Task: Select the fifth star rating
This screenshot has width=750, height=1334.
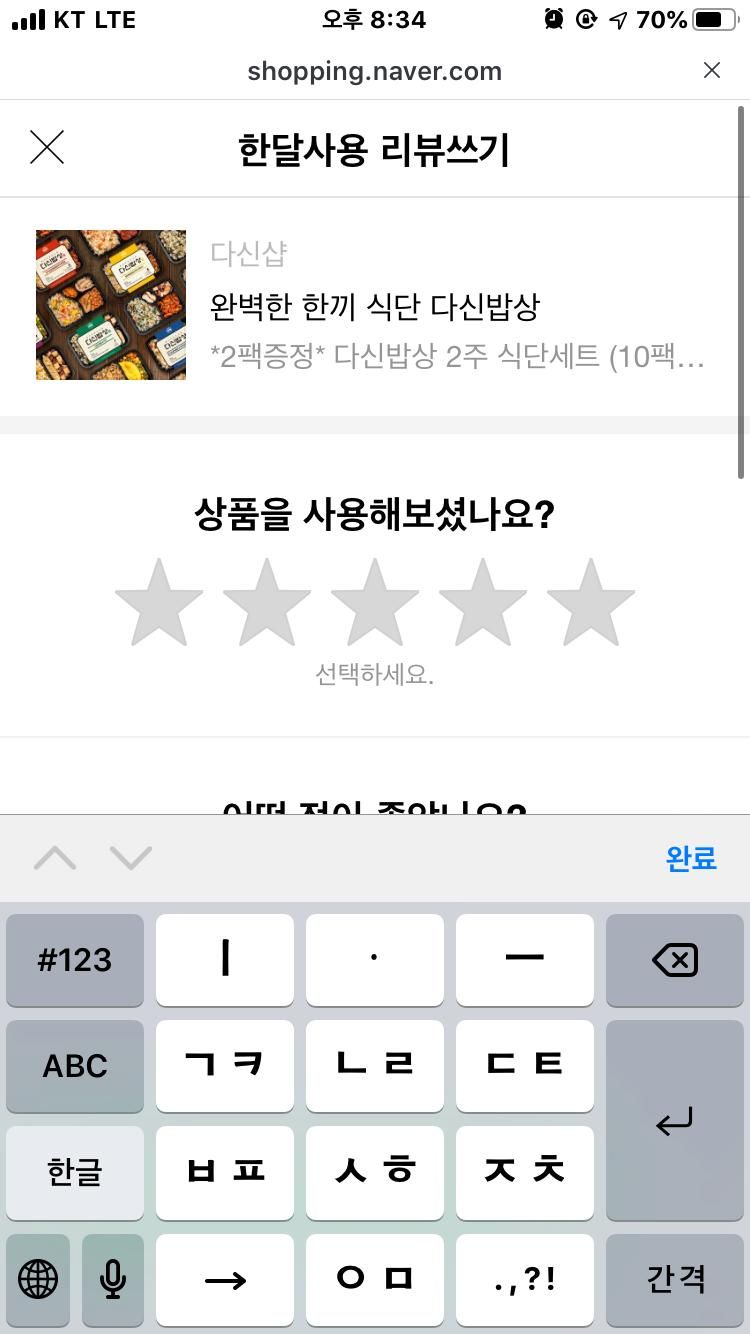Action: point(590,603)
